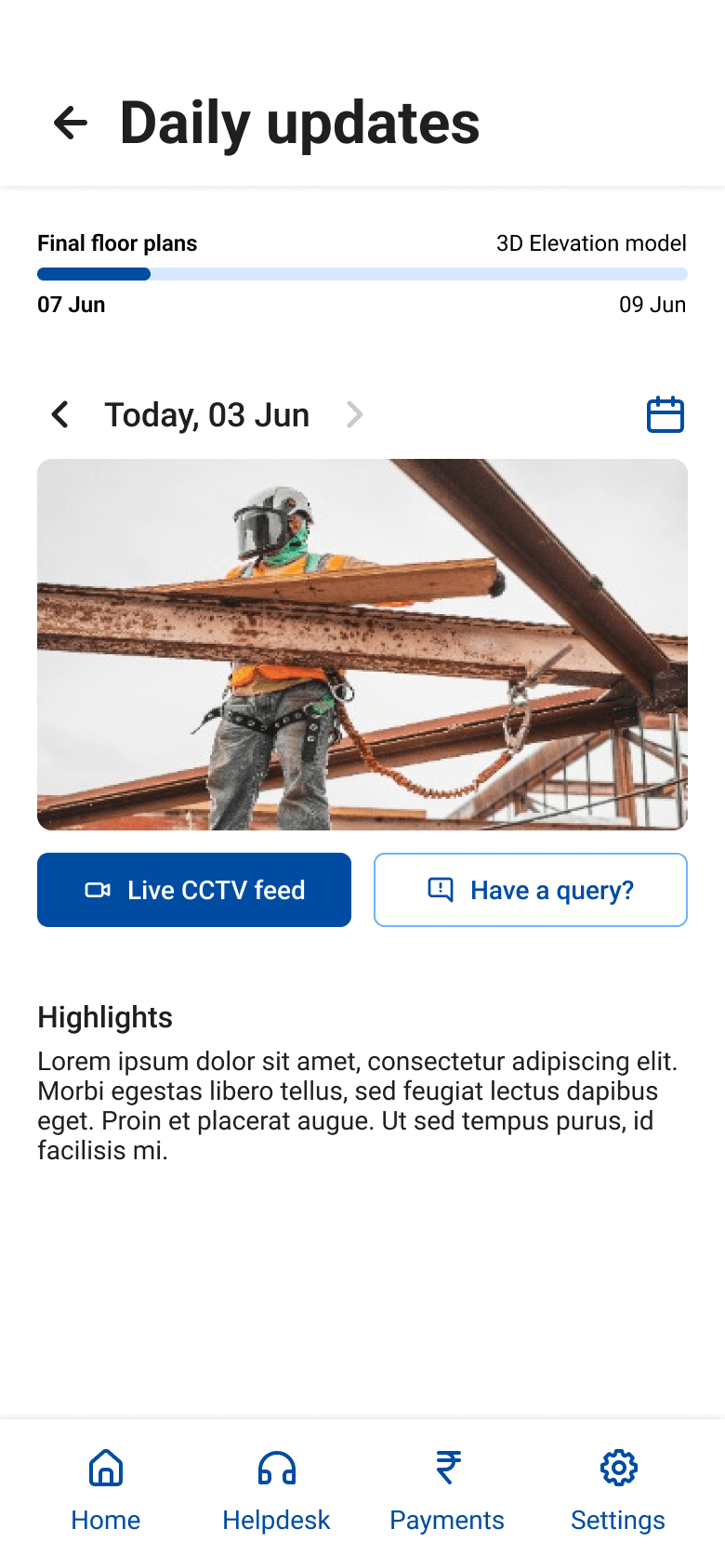Go to the next day's update

click(354, 414)
